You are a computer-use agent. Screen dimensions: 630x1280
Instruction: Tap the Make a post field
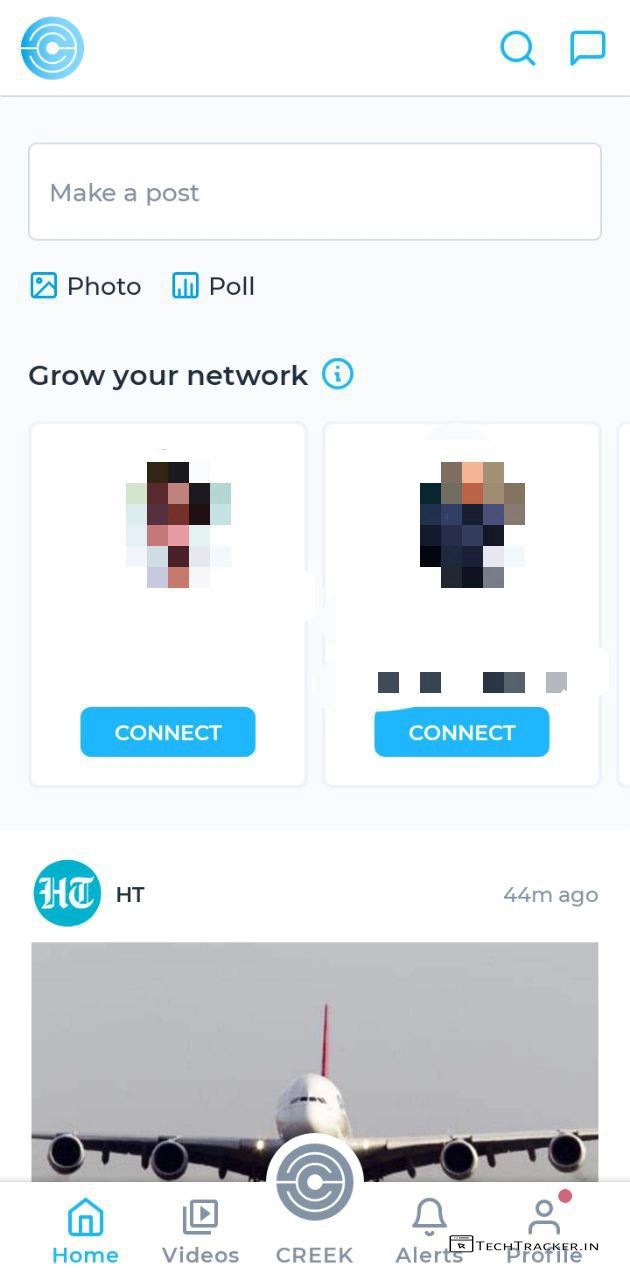click(x=314, y=192)
